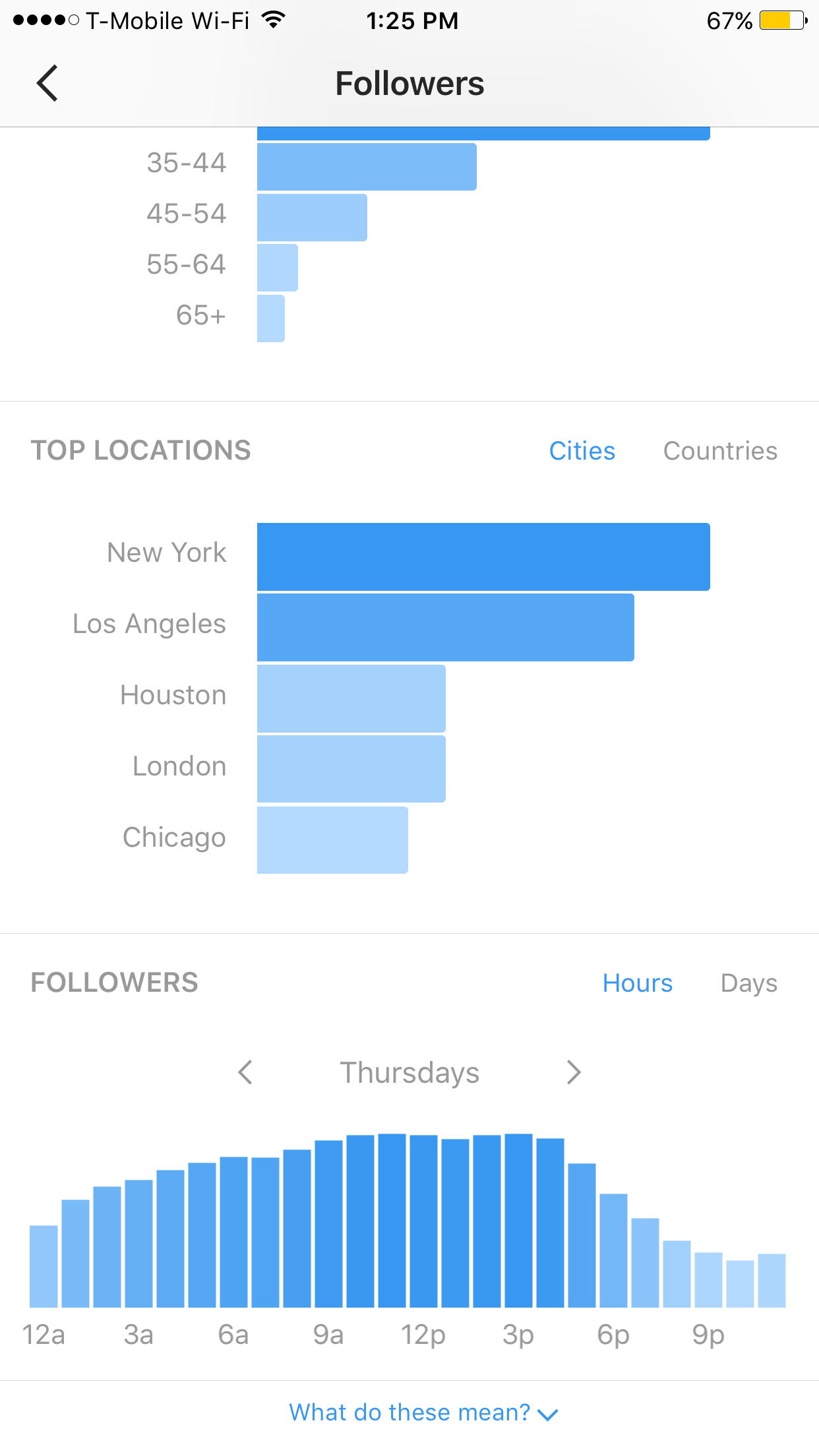Go back from the Followers screen
This screenshot has height=1456, width=819.
(47, 83)
